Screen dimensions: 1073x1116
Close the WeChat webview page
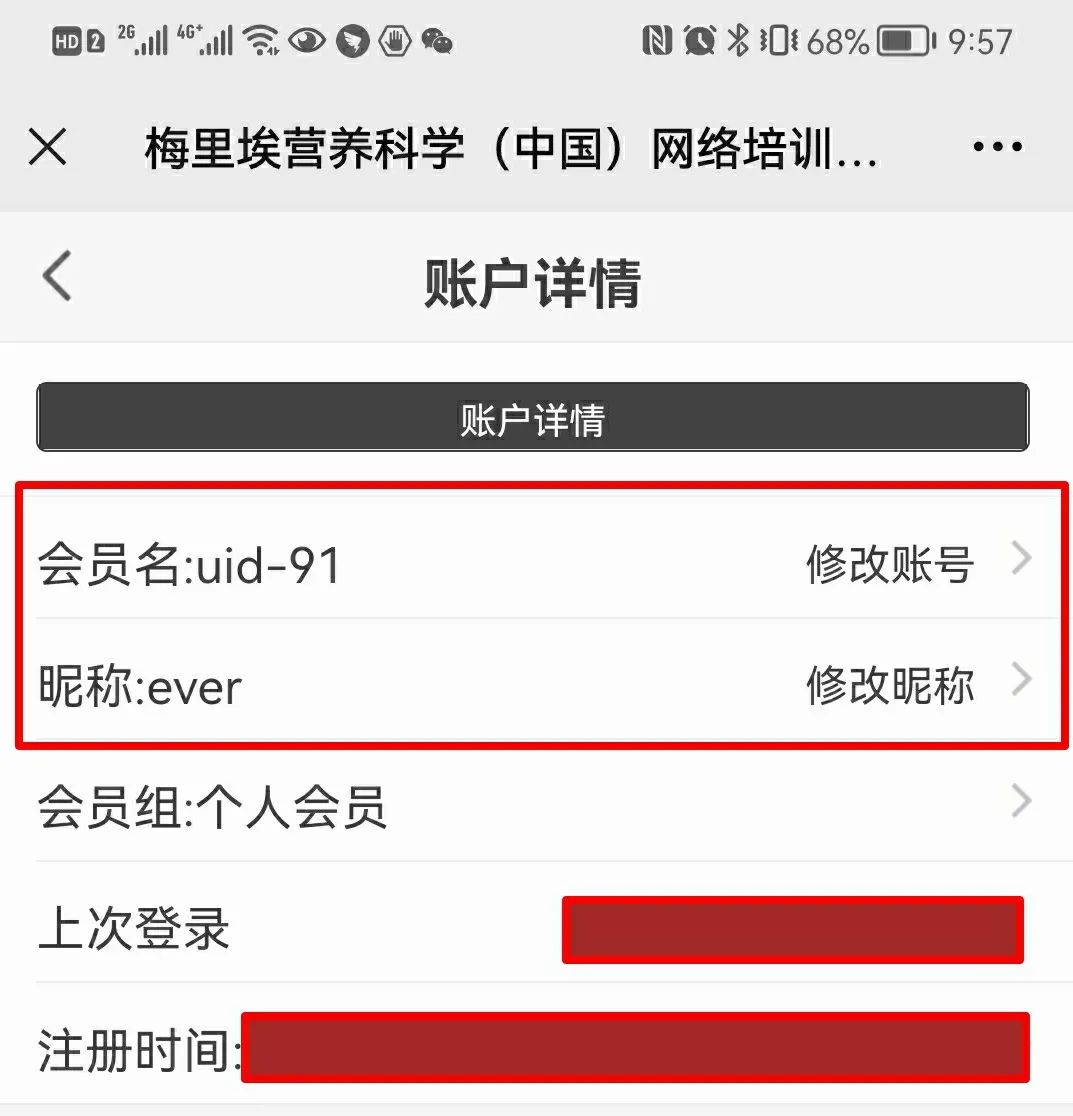pos(47,148)
